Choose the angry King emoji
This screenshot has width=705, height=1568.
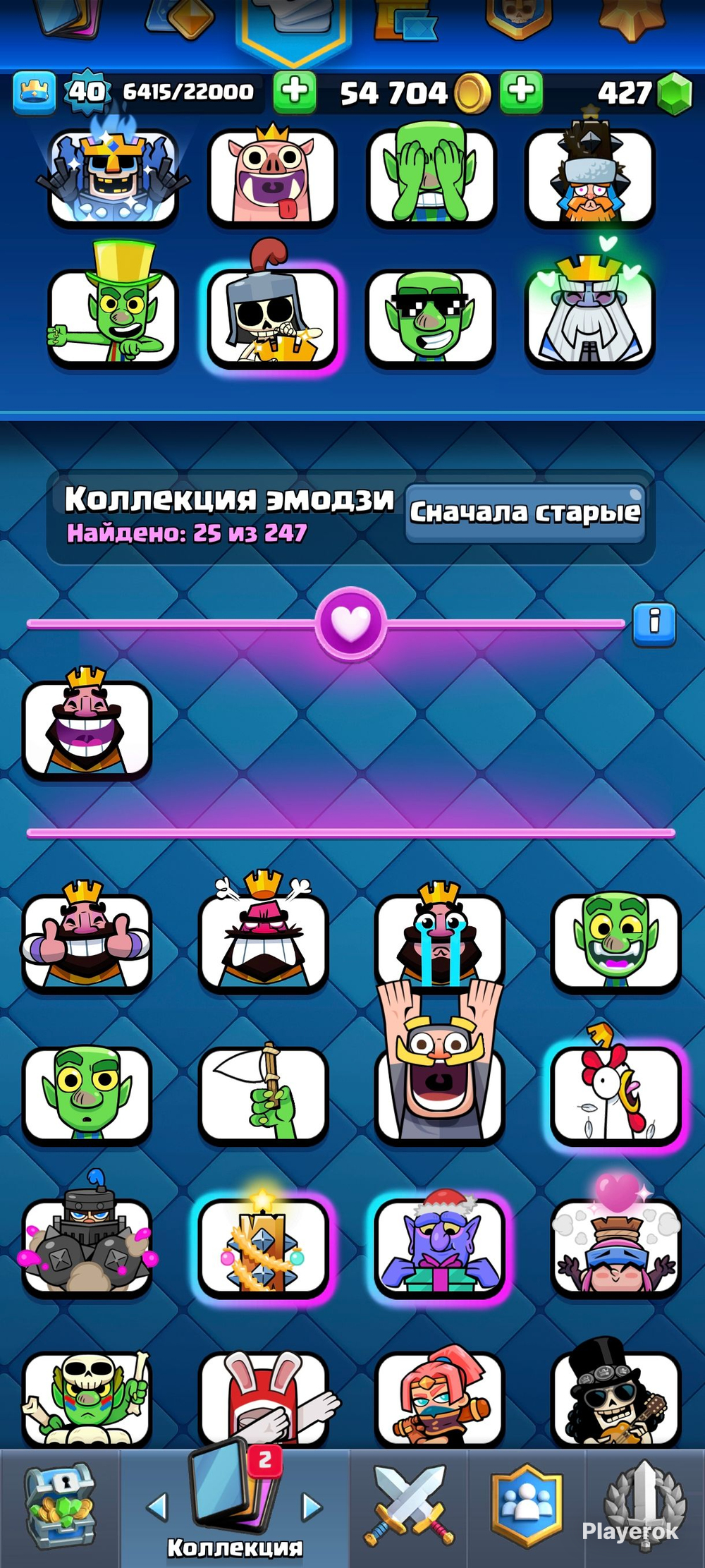263,942
